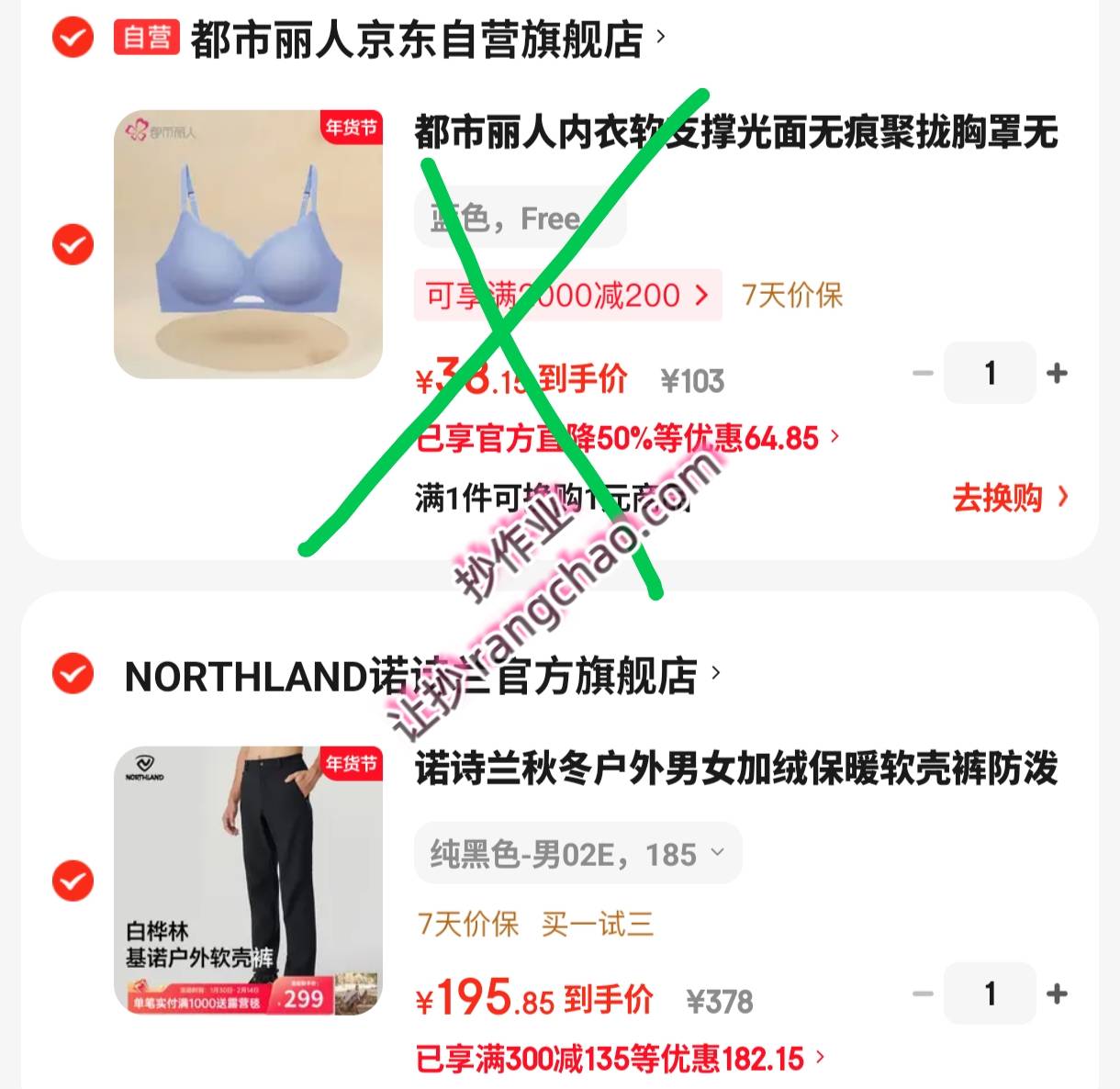Decrease quantity of the 诺诗兰 pants
Screen dimensions: 1120x1089
[923, 994]
